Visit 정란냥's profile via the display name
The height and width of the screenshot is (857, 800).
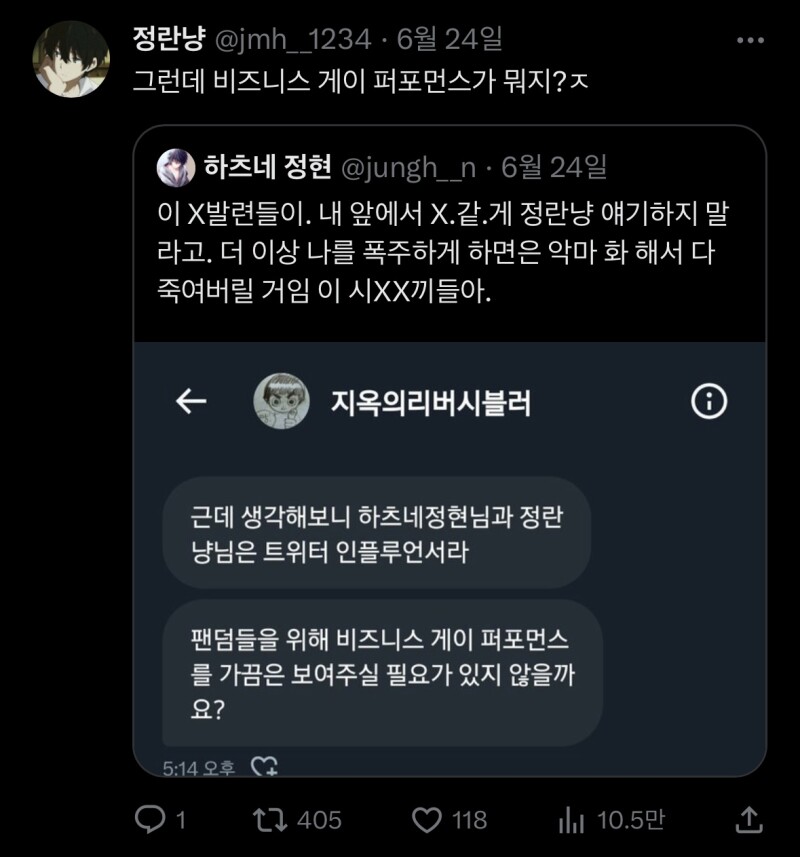click(x=169, y=40)
